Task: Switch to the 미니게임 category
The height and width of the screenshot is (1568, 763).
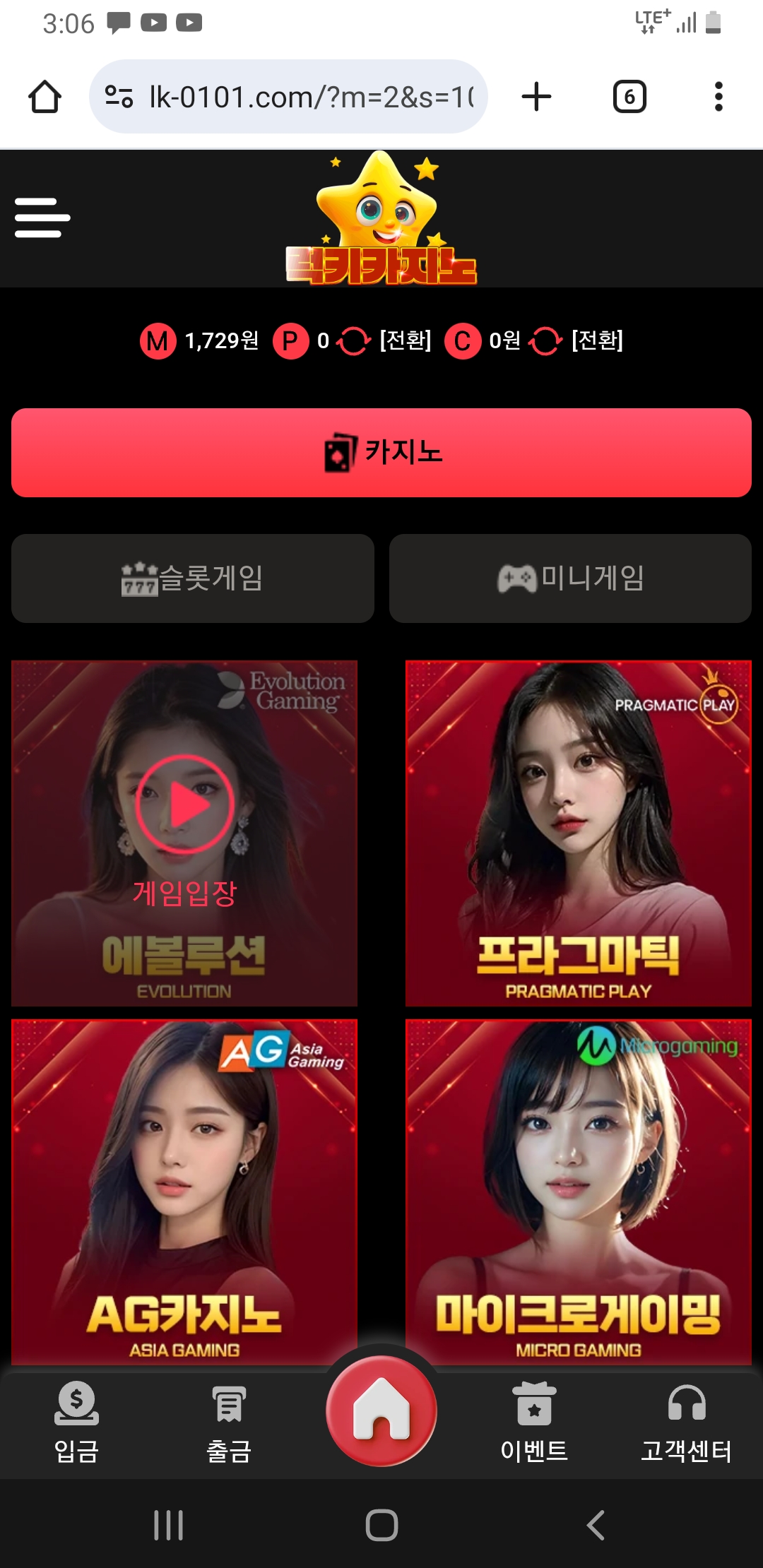Action: coord(570,578)
